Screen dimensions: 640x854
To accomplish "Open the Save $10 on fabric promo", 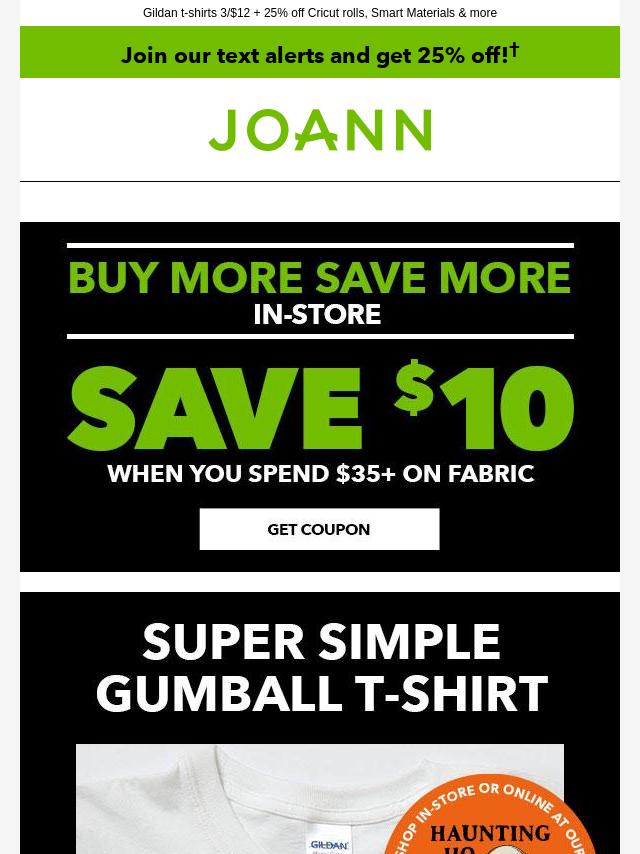I will coord(319,410).
